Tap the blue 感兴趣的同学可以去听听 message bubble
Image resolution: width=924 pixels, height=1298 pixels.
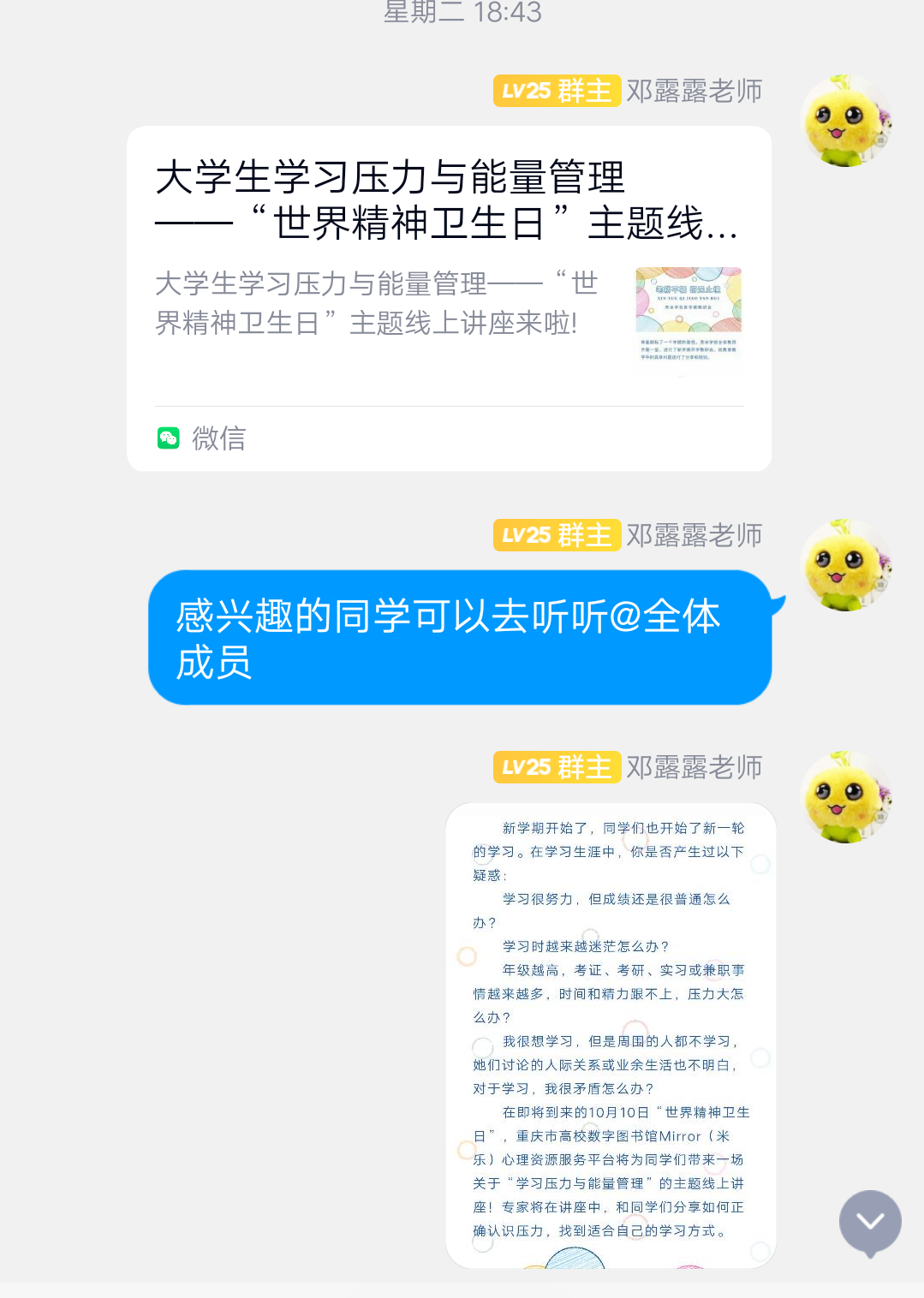pos(459,638)
